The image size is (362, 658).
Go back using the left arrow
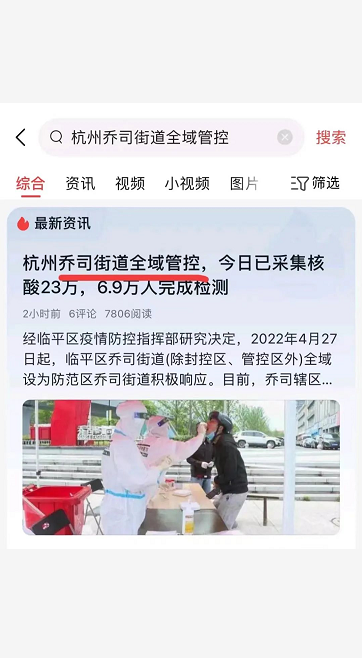pos(21,137)
